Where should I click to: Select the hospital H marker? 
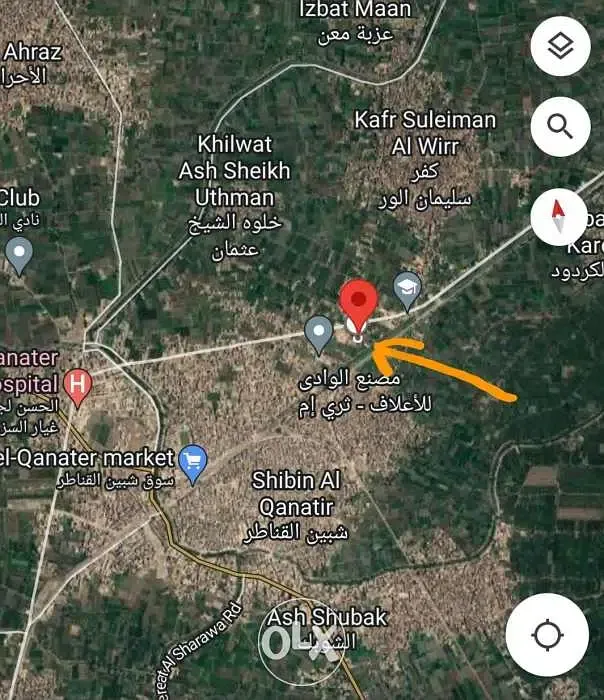(77, 382)
